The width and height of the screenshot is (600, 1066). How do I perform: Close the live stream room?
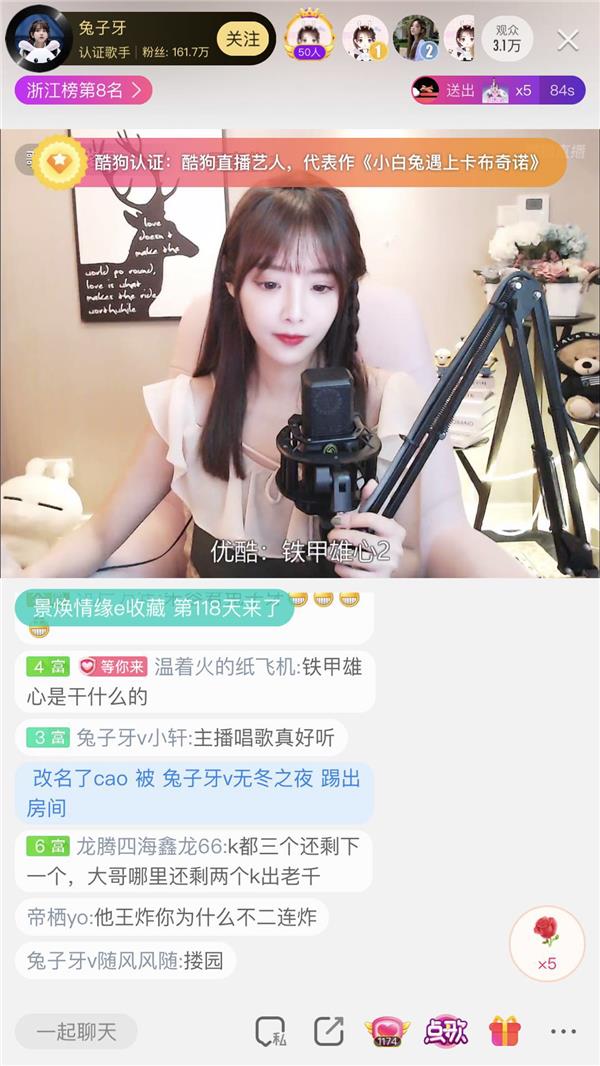(567, 40)
